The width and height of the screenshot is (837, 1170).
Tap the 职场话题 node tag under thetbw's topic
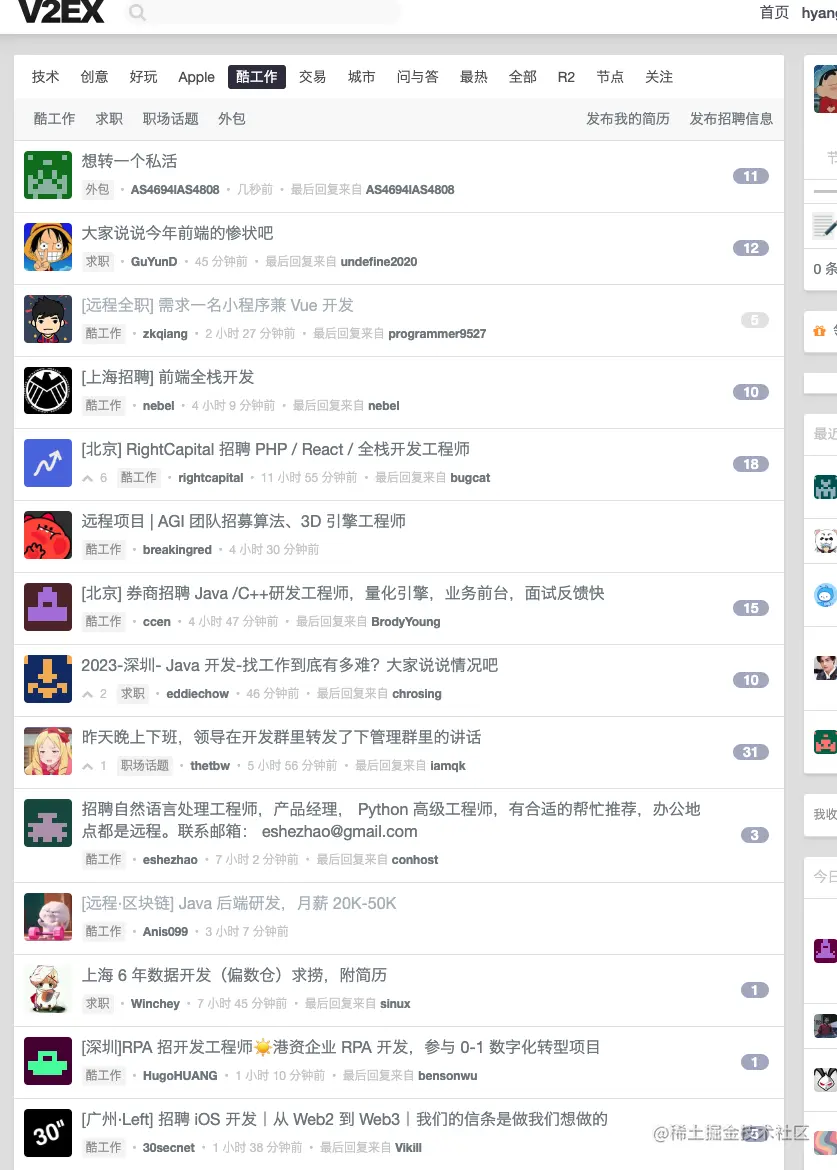(144, 766)
